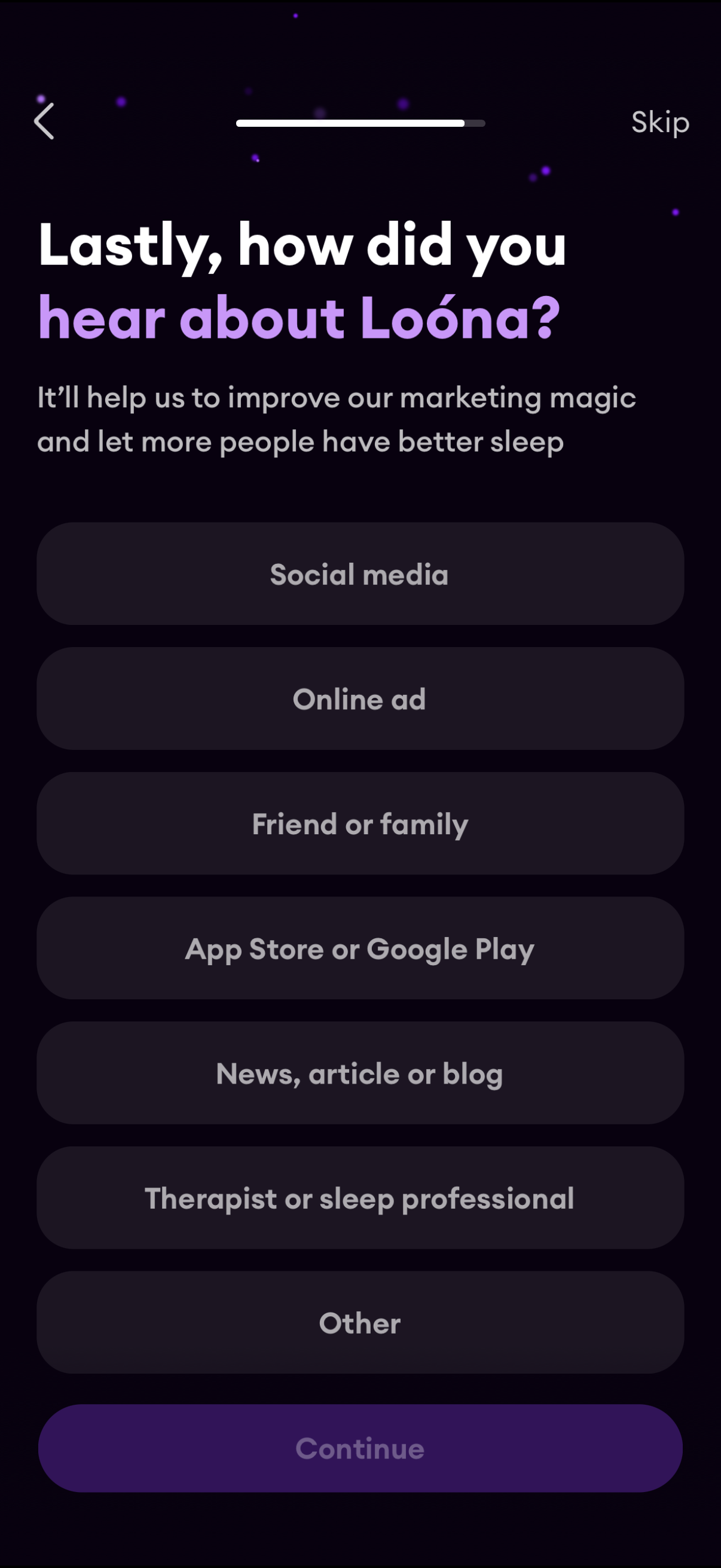Viewport: 721px width, 1568px height.
Task: Tap the Skip text in the top corner
Action: 659,122
